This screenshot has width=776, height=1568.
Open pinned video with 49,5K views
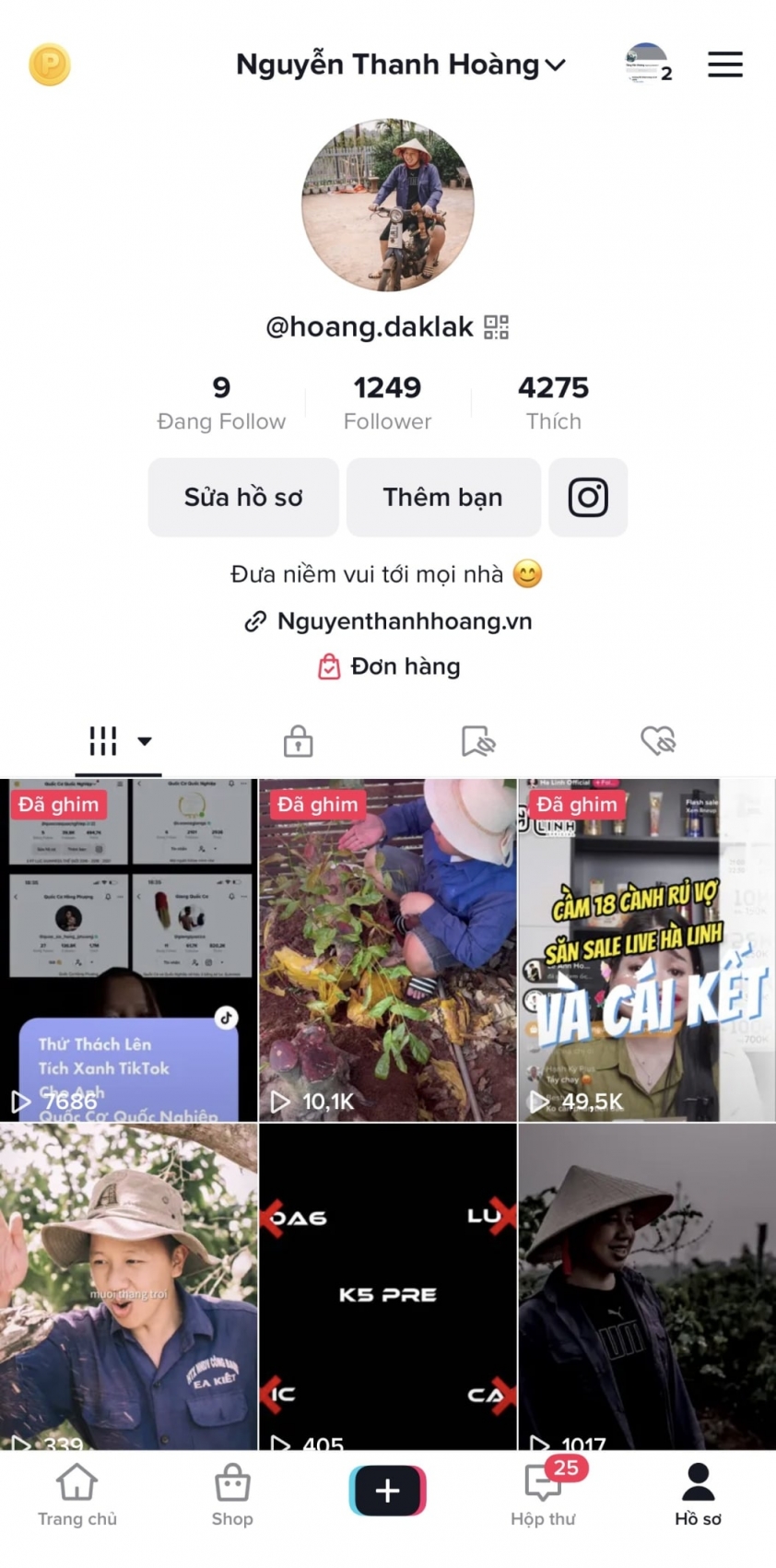(x=646, y=949)
